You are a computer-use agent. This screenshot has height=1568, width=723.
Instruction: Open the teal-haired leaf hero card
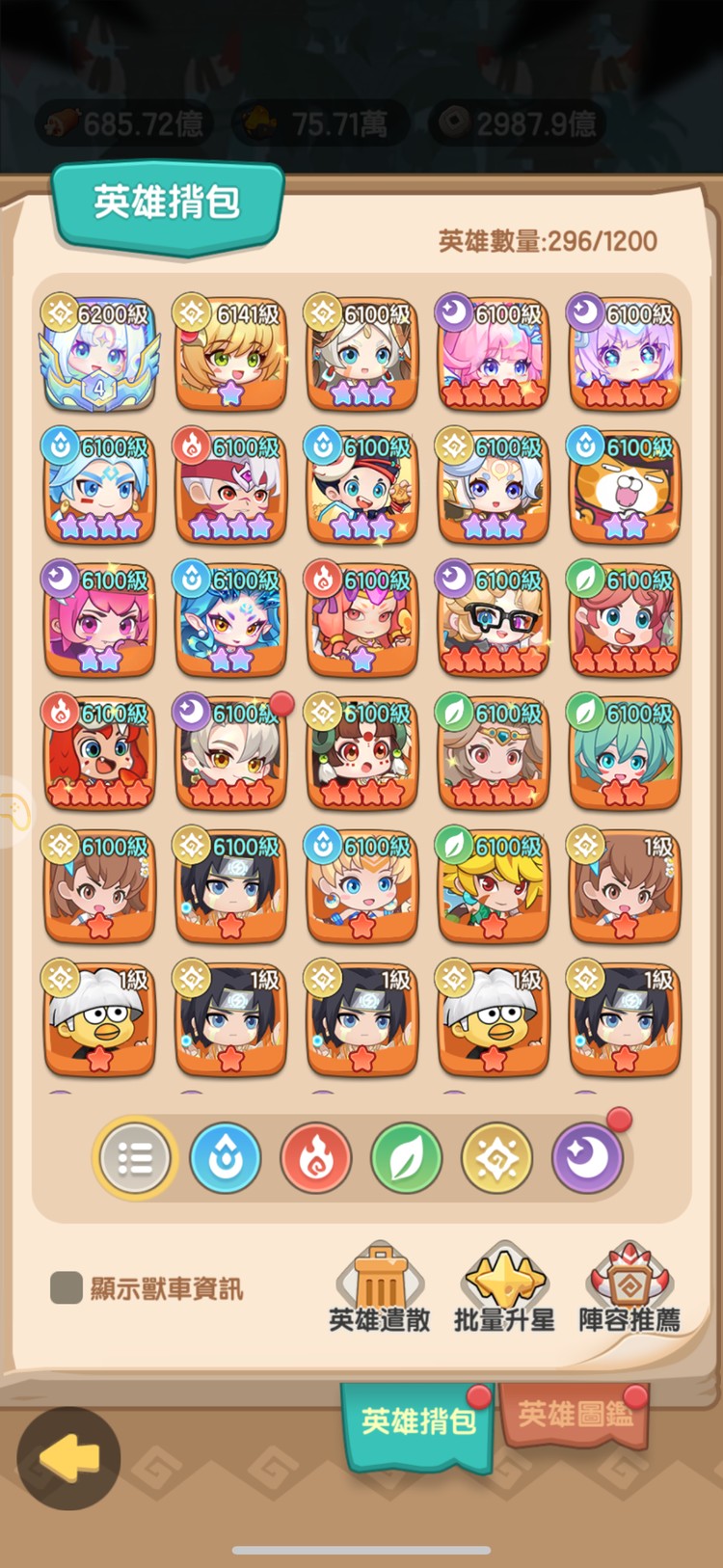624,754
